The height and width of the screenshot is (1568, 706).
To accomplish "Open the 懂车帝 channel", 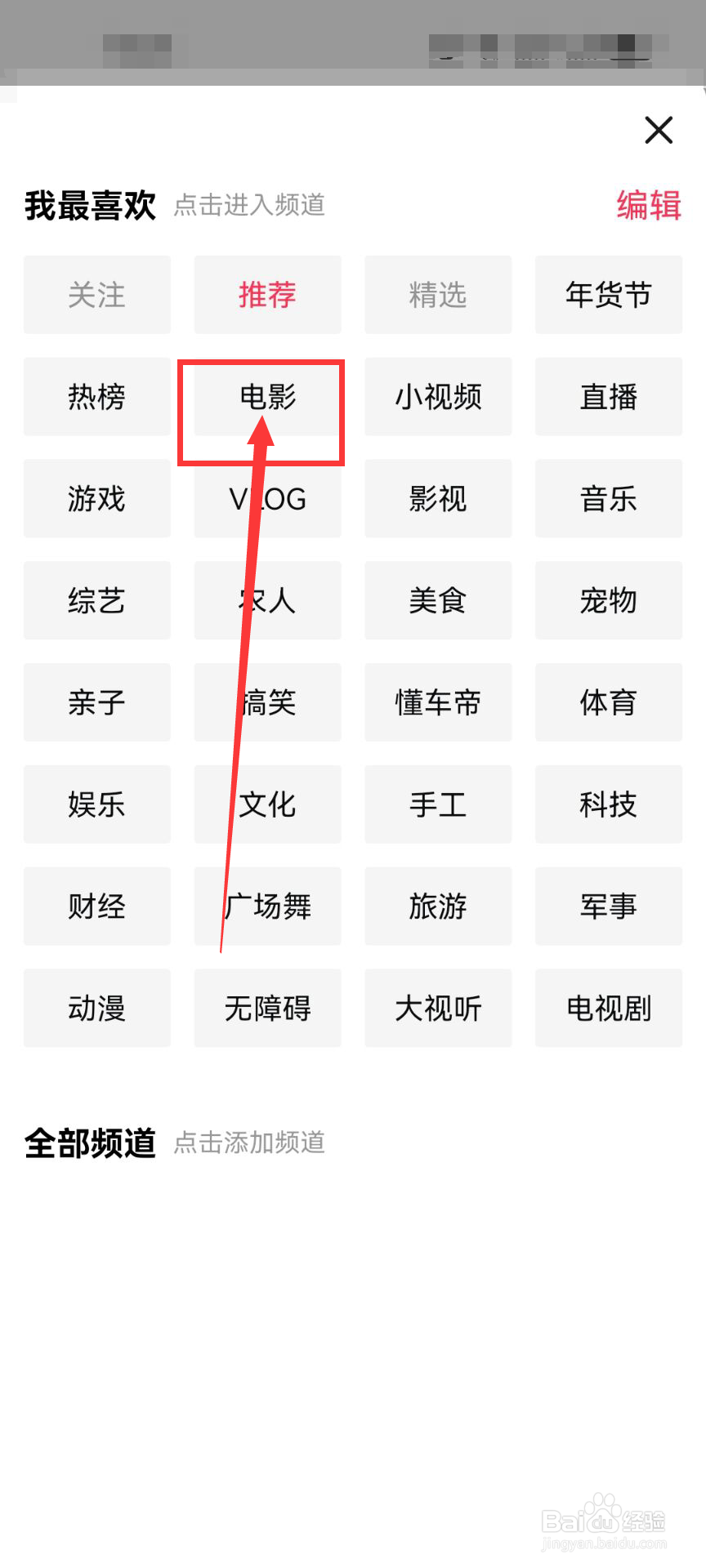I will 438,703.
